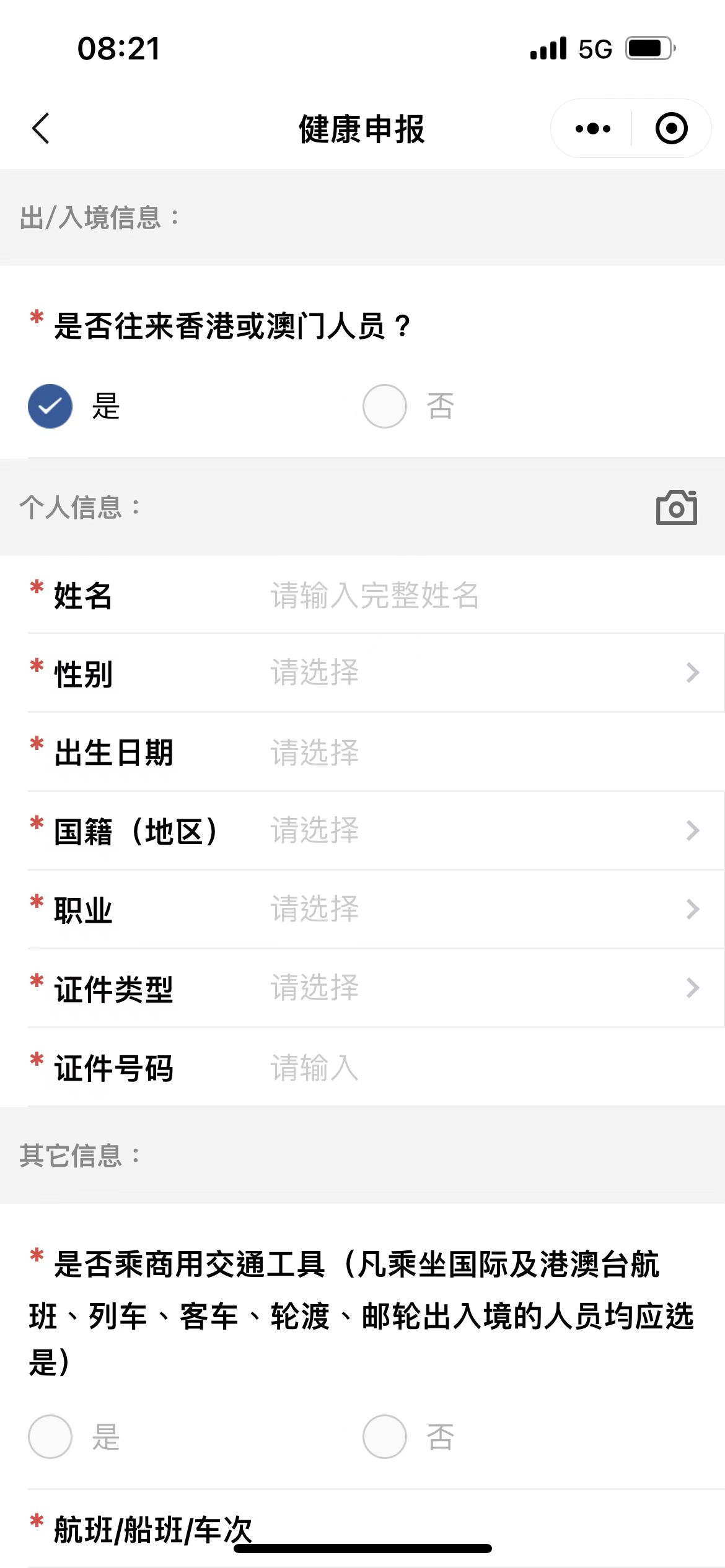The image size is (725, 1568).
Task: Select 否 for 是否乘商用交通工具
Action: coord(385,1437)
